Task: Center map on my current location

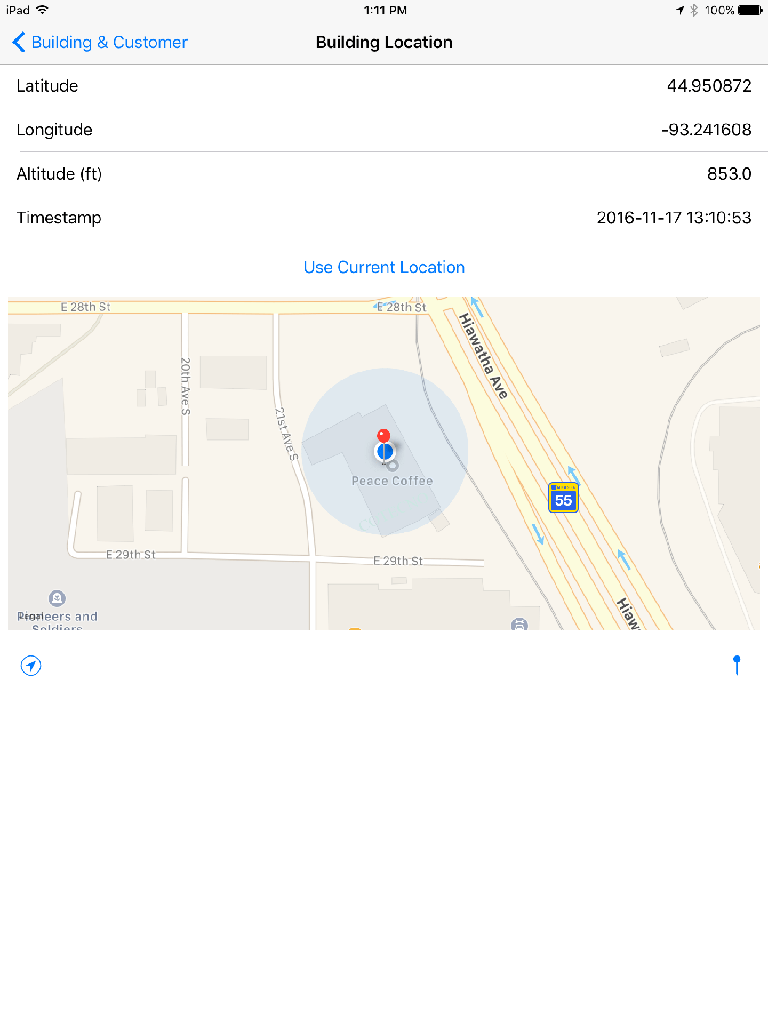Action: tap(31, 666)
